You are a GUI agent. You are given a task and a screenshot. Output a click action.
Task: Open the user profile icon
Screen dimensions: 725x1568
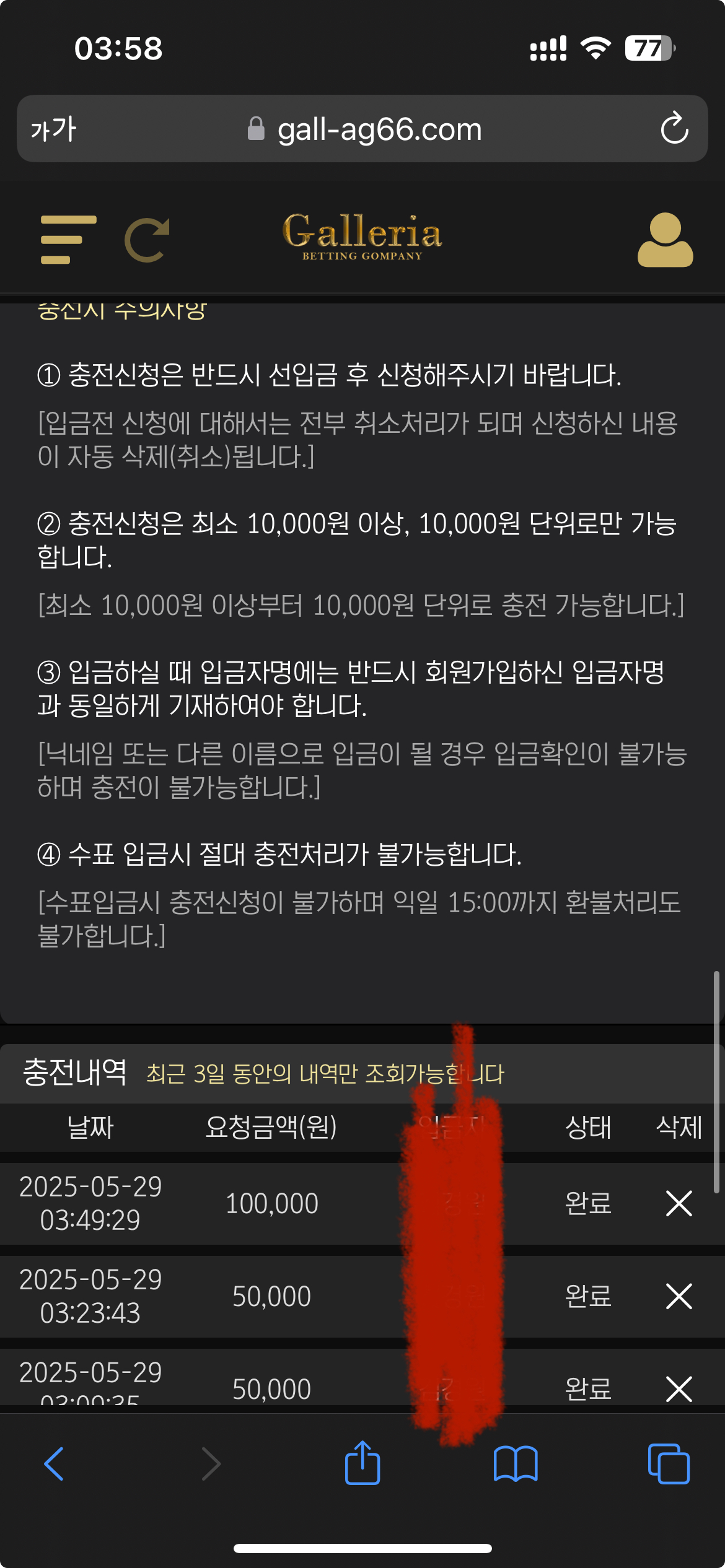tap(665, 240)
